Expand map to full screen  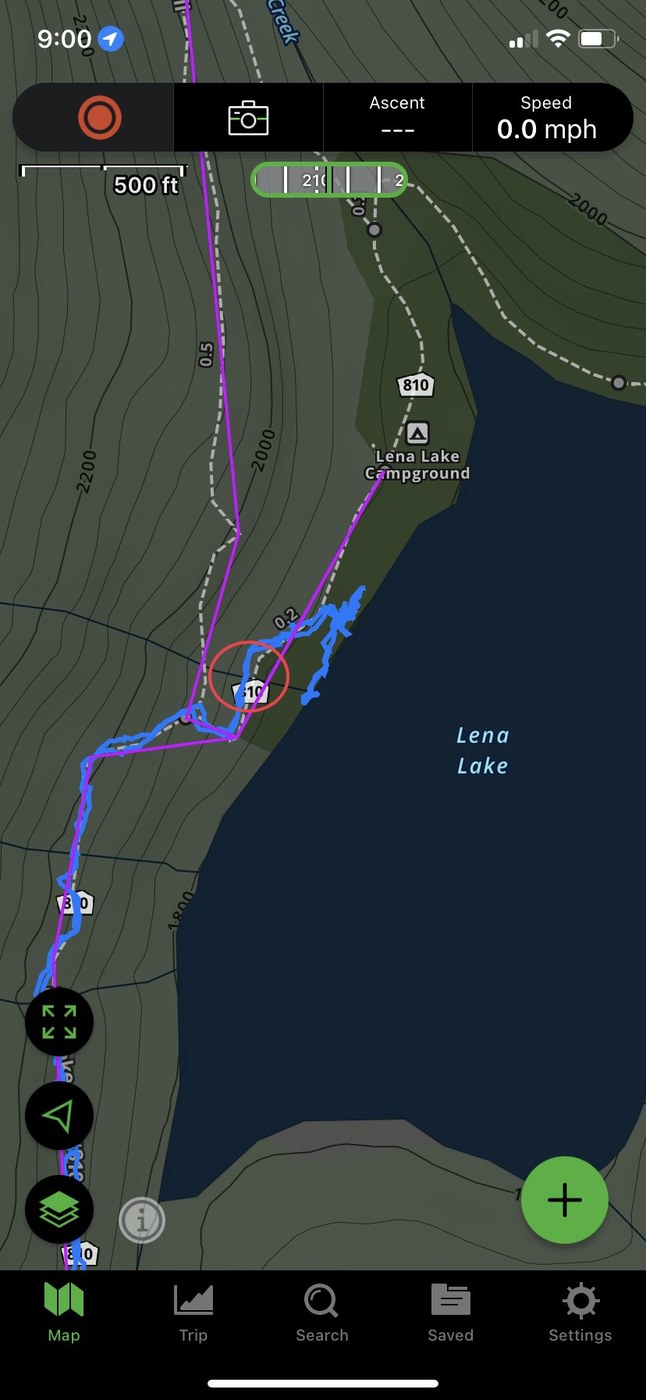[59, 1022]
